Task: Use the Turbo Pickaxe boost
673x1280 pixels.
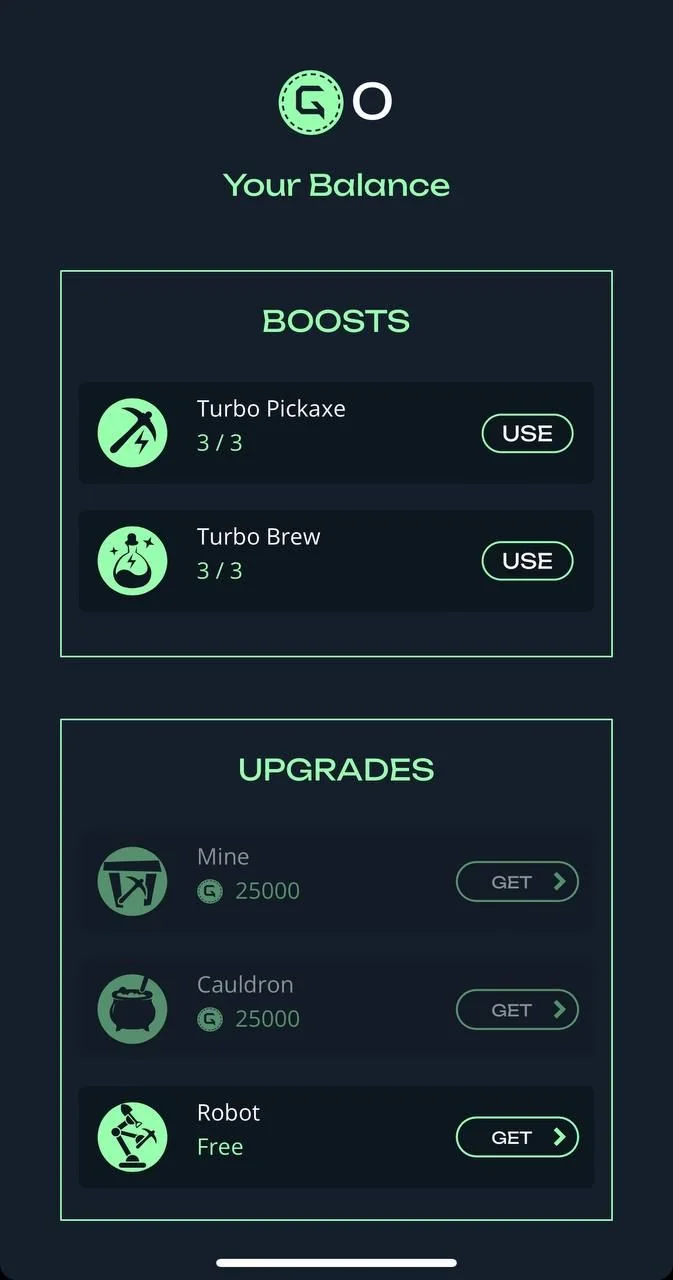Action: [x=527, y=433]
